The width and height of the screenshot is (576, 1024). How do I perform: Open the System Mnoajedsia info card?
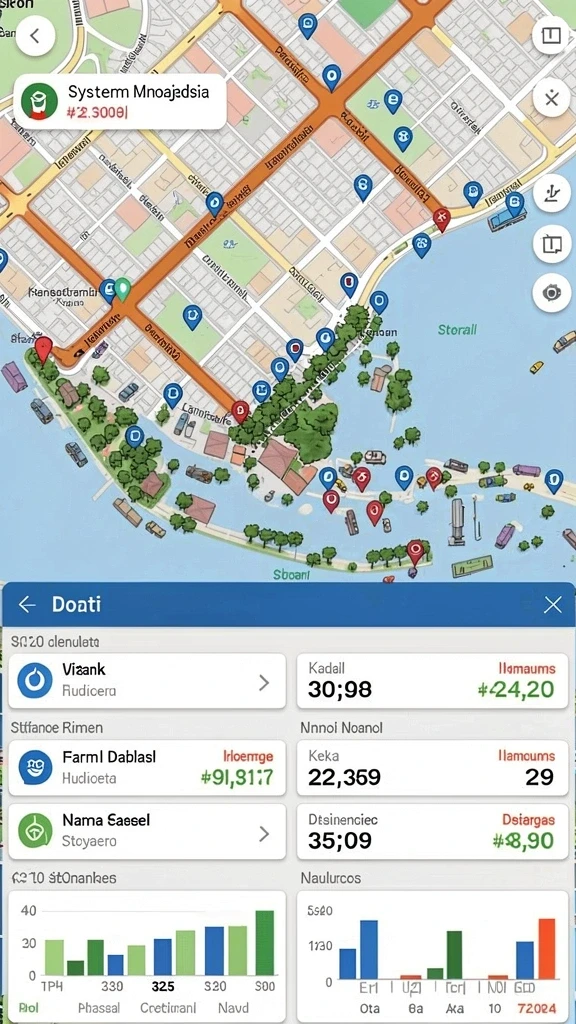click(x=120, y=101)
